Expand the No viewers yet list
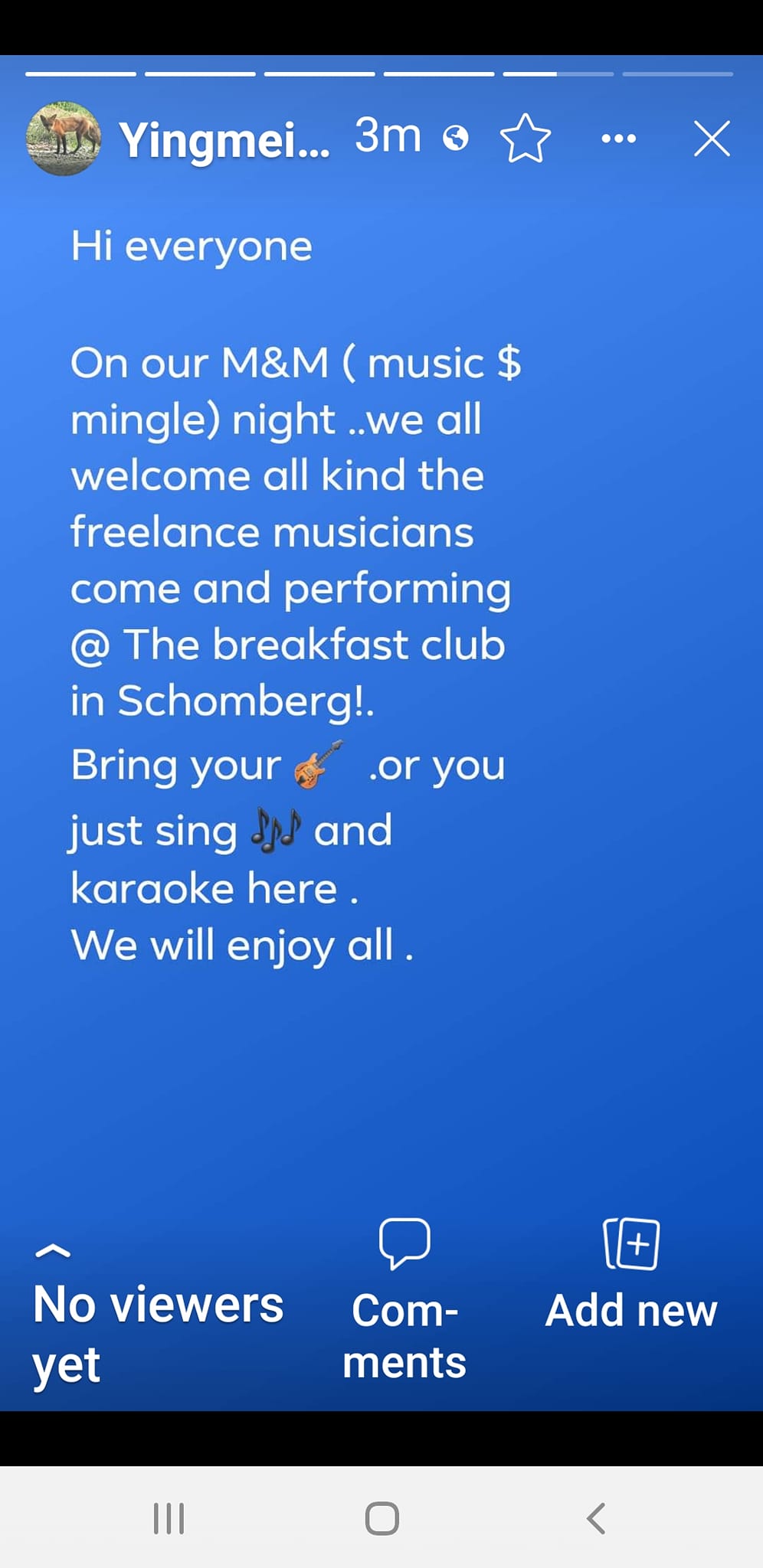The image size is (763, 1568). [x=157, y=1318]
